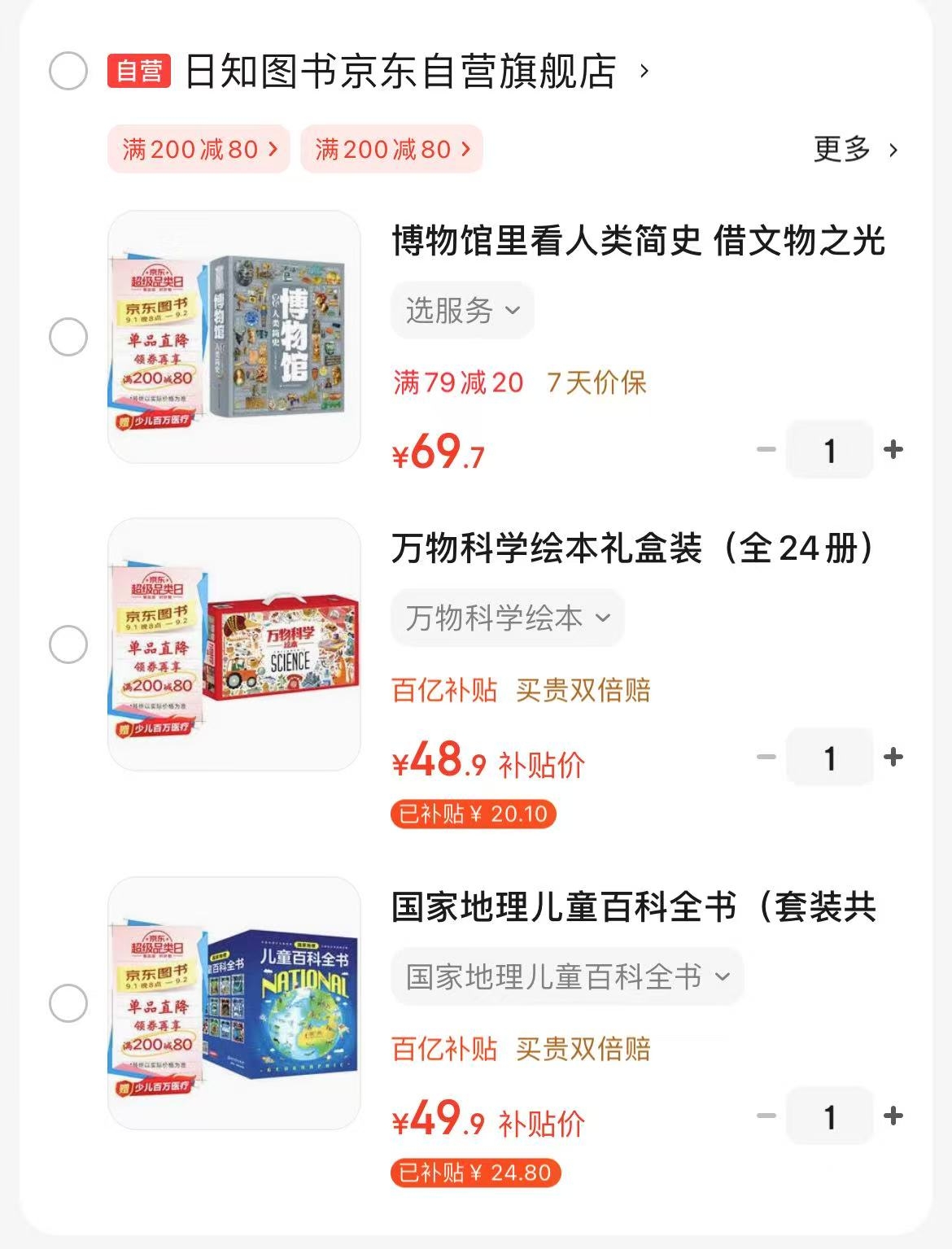Open the 7天价保 price protection info

pos(596,383)
